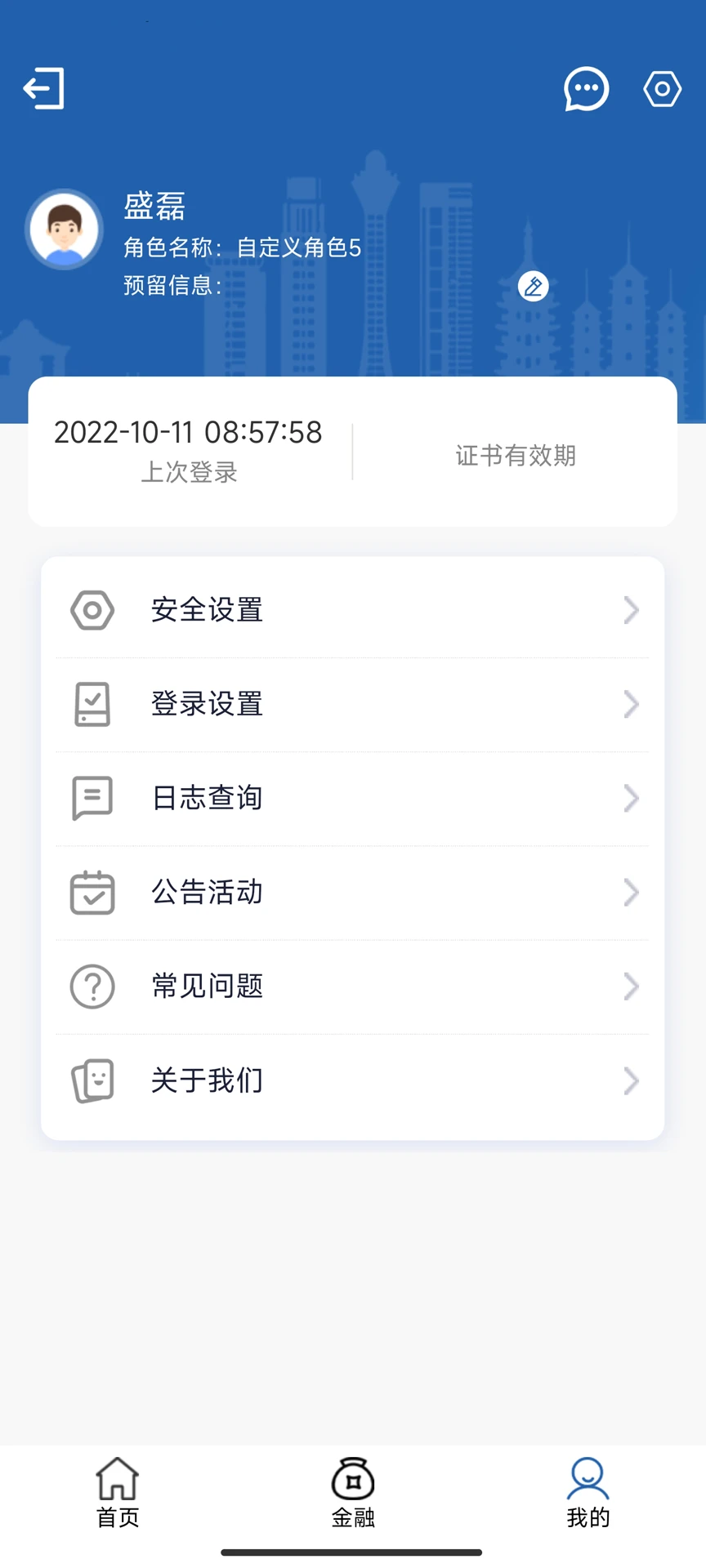Click the logout icon top-left
Viewport: 706px width, 1568px height.
(43, 88)
